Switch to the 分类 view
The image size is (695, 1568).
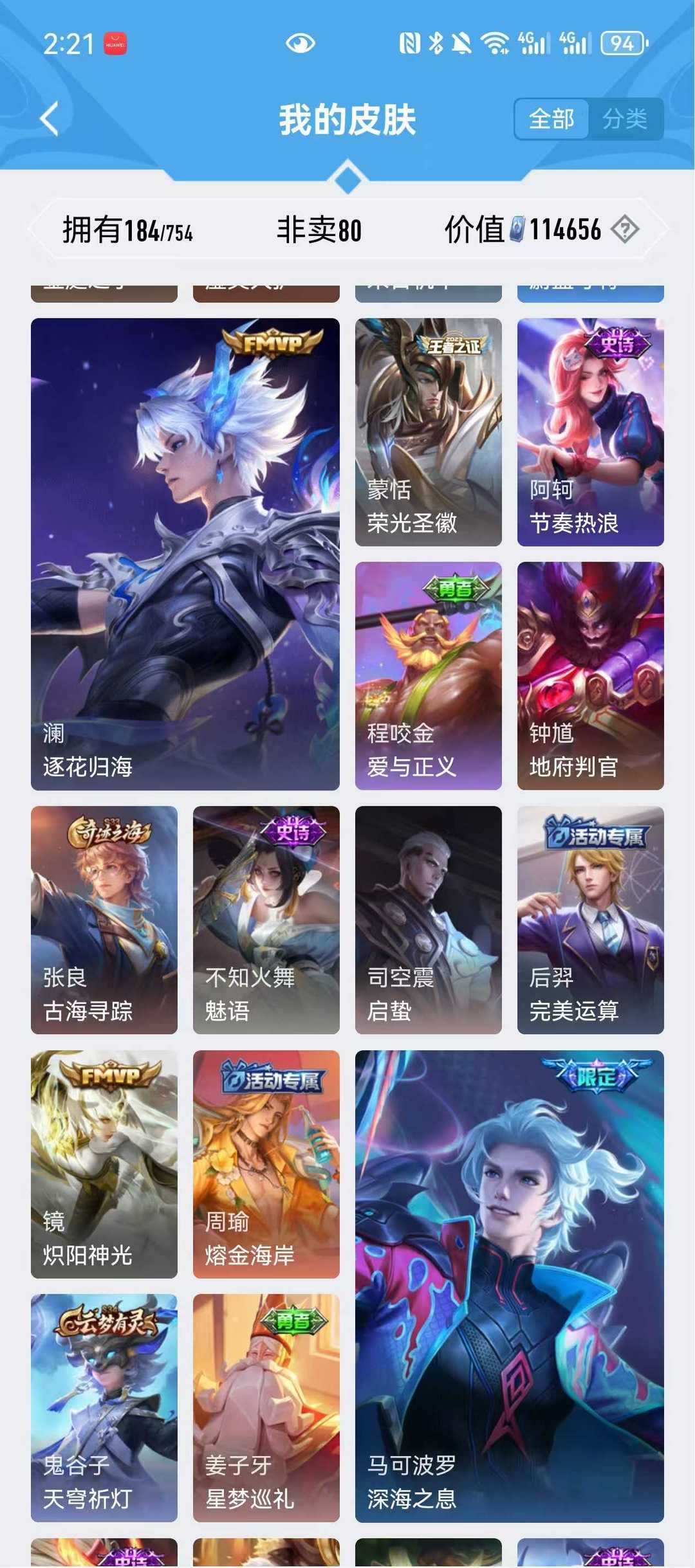[624, 119]
